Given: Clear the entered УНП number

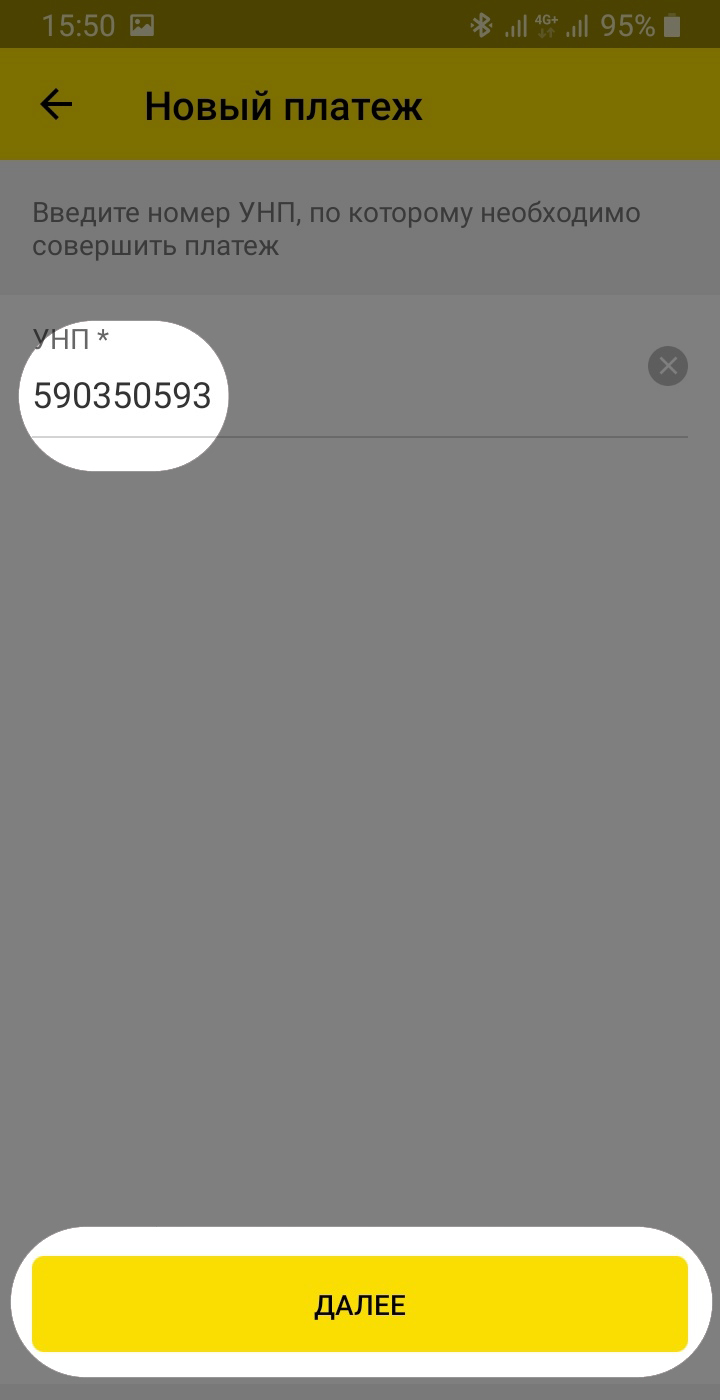Looking at the screenshot, I should click(x=667, y=366).
